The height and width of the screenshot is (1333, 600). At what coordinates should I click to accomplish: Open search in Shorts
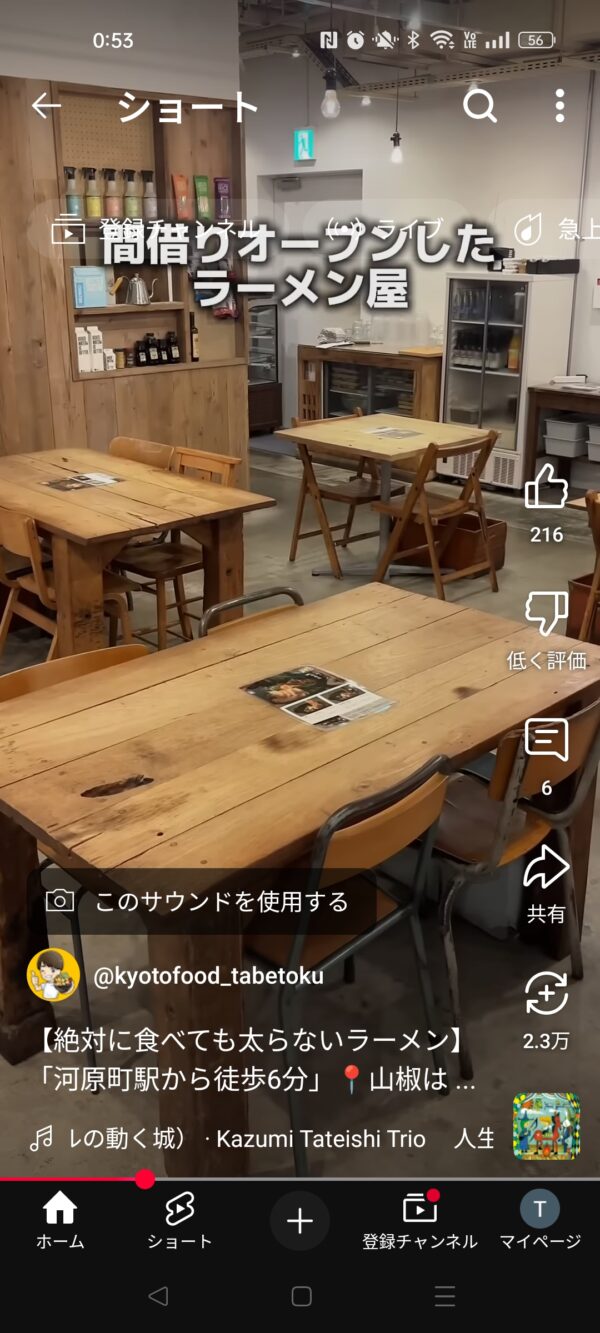click(x=479, y=106)
